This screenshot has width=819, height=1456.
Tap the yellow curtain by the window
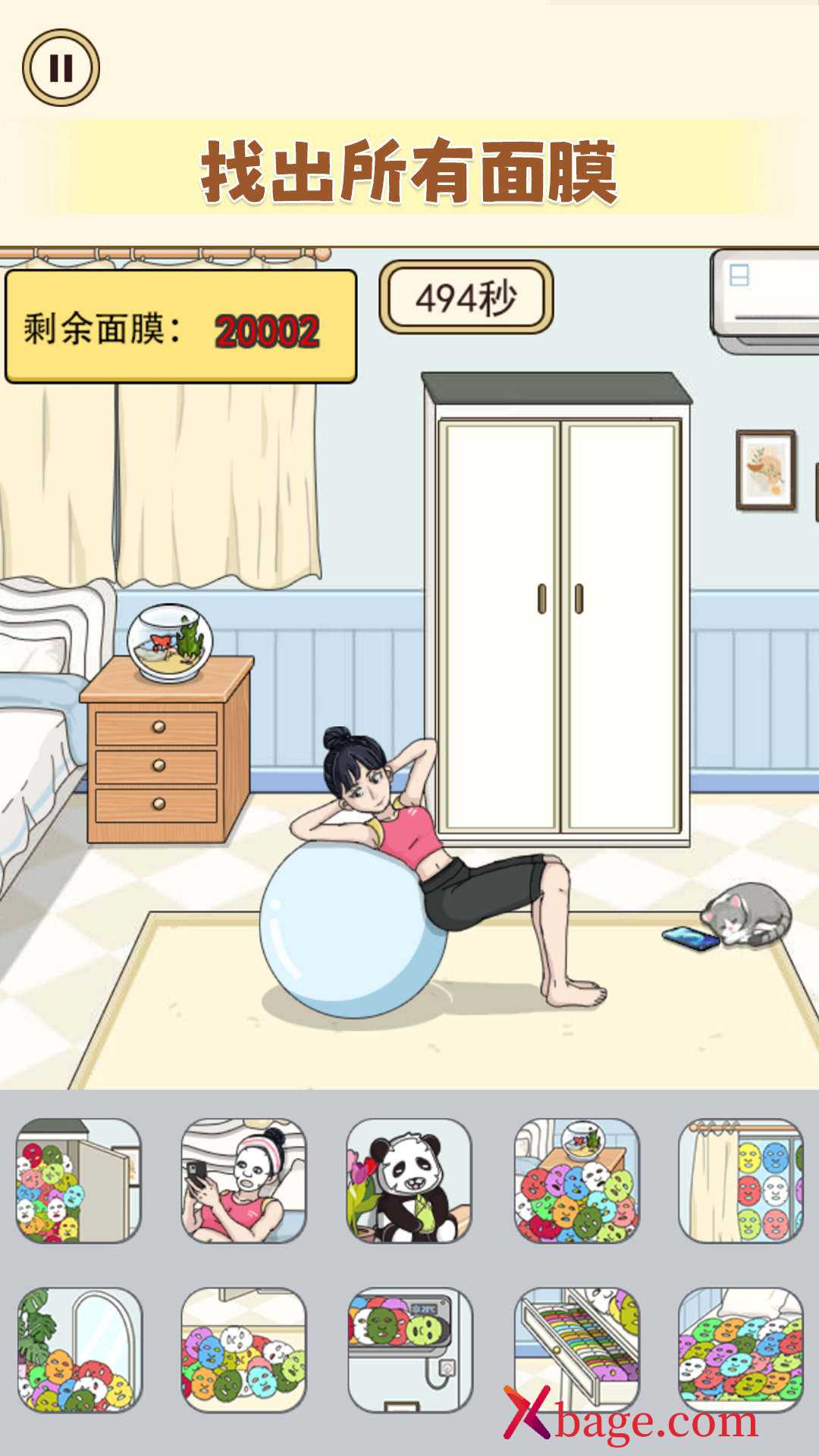pos(218,485)
